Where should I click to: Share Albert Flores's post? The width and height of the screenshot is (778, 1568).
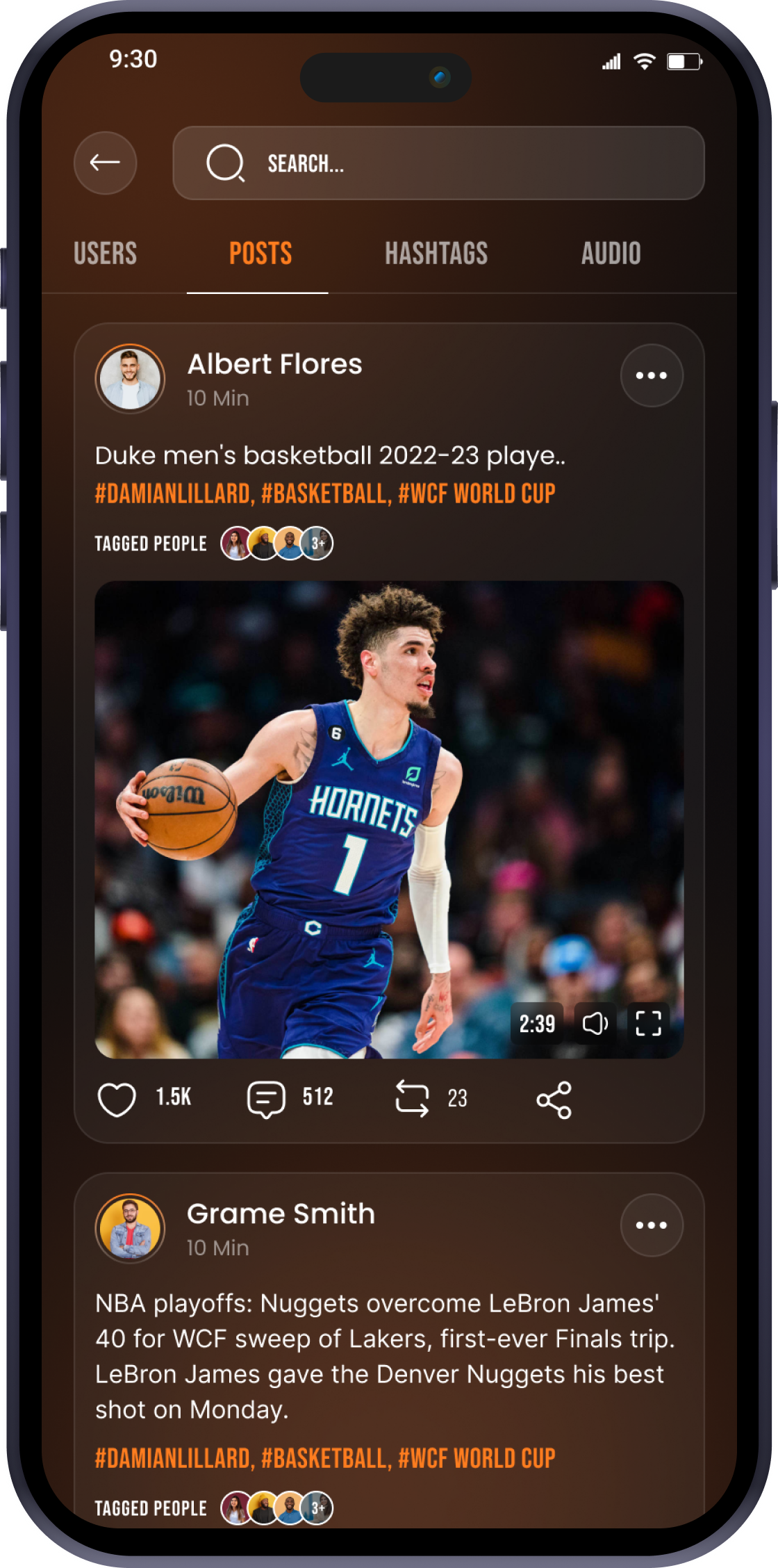(554, 1100)
